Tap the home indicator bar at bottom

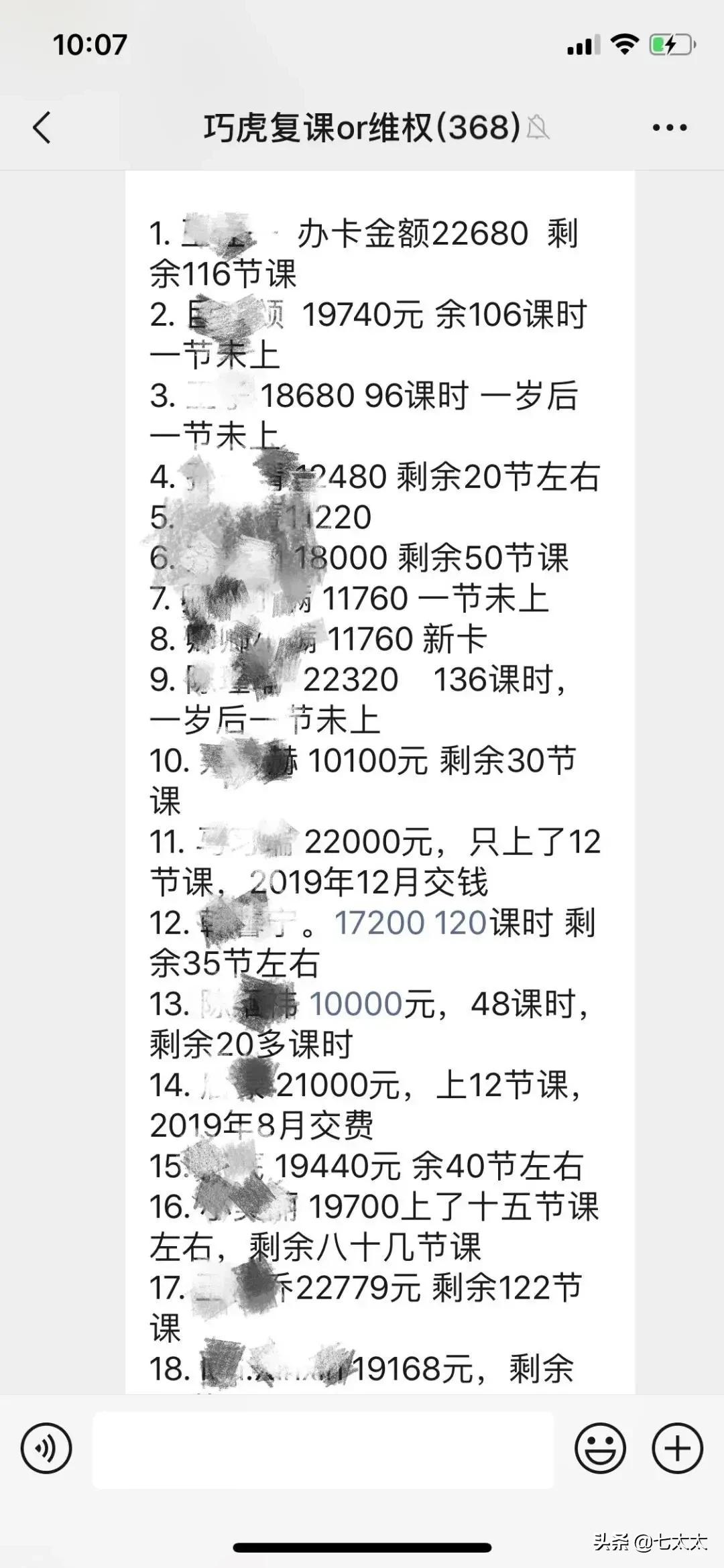click(362, 1545)
